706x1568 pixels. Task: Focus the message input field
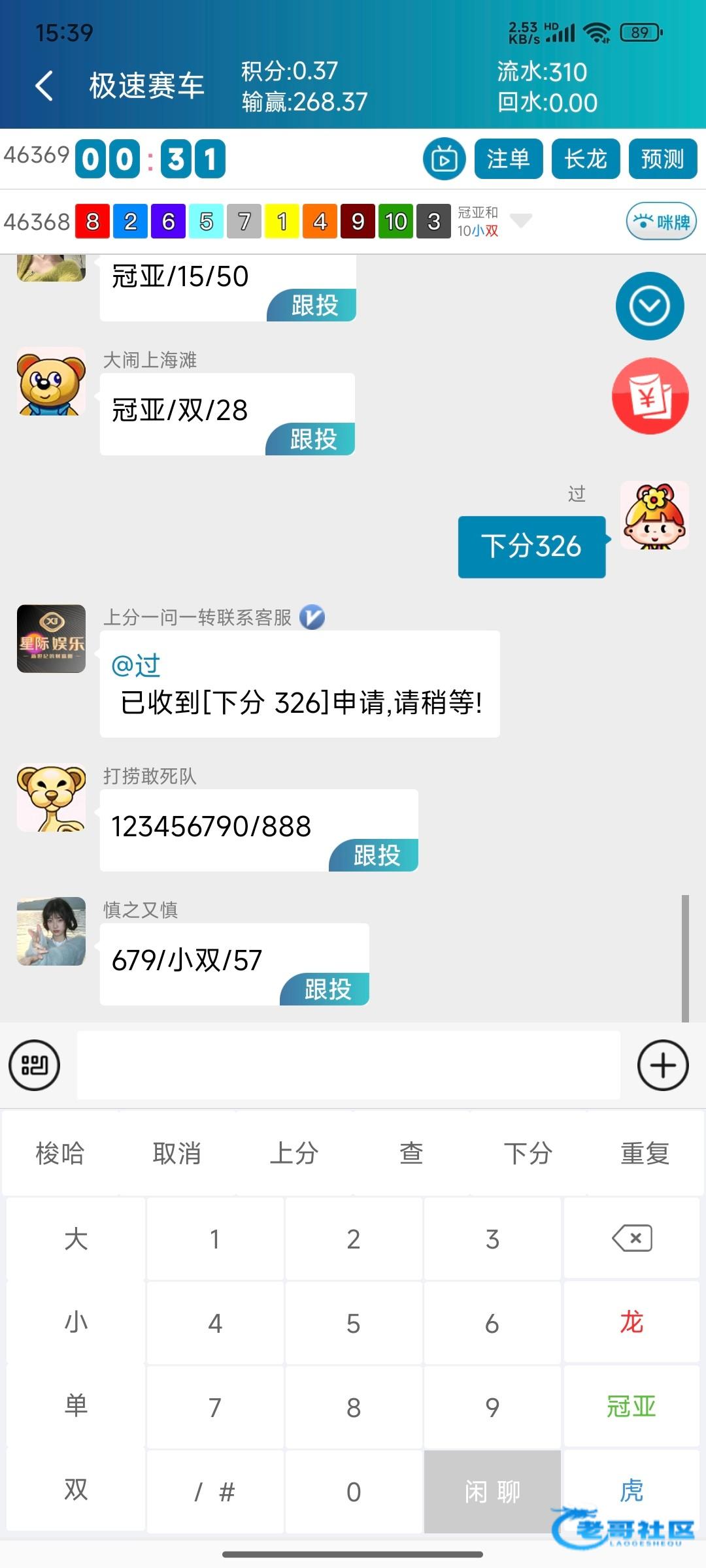pyautogui.click(x=348, y=1065)
